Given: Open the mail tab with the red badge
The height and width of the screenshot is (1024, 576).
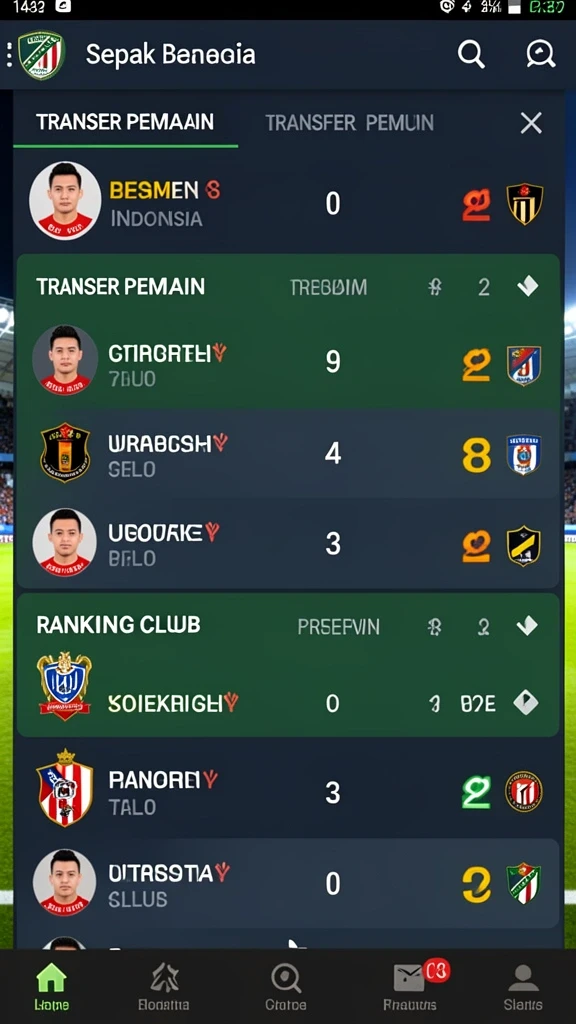Looking at the screenshot, I should tap(409, 986).
